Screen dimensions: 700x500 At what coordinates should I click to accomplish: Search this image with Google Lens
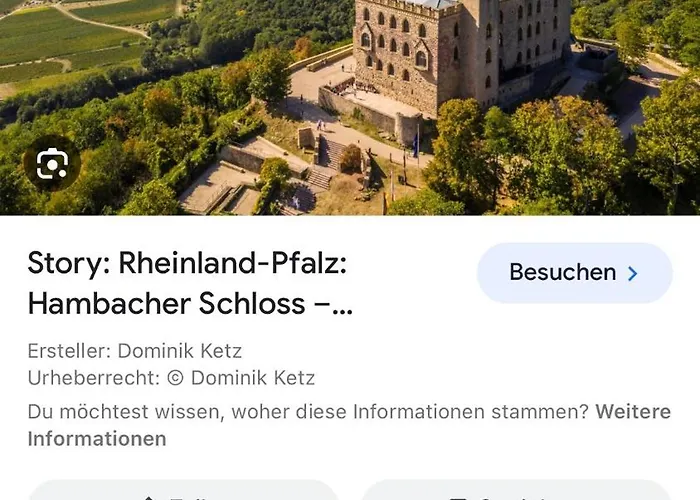pos(51,164)
